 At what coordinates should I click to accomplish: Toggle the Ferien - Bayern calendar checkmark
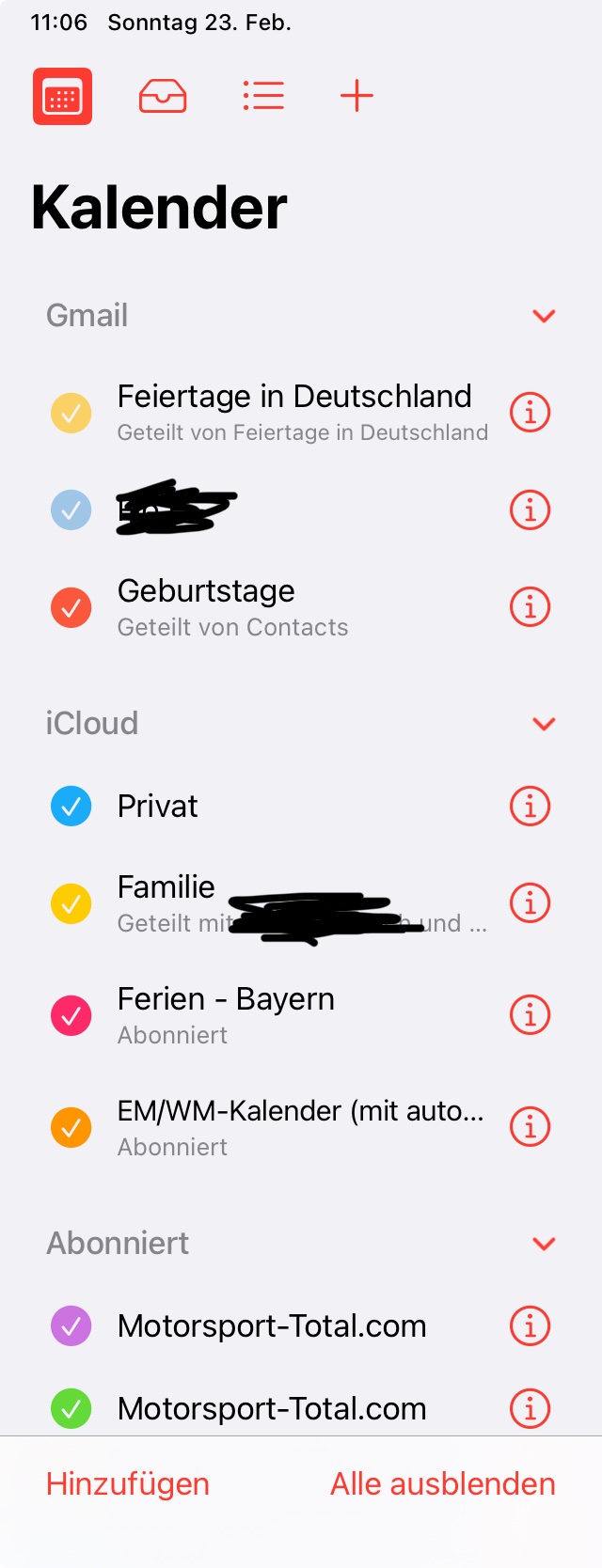(x=71, y=1015)
